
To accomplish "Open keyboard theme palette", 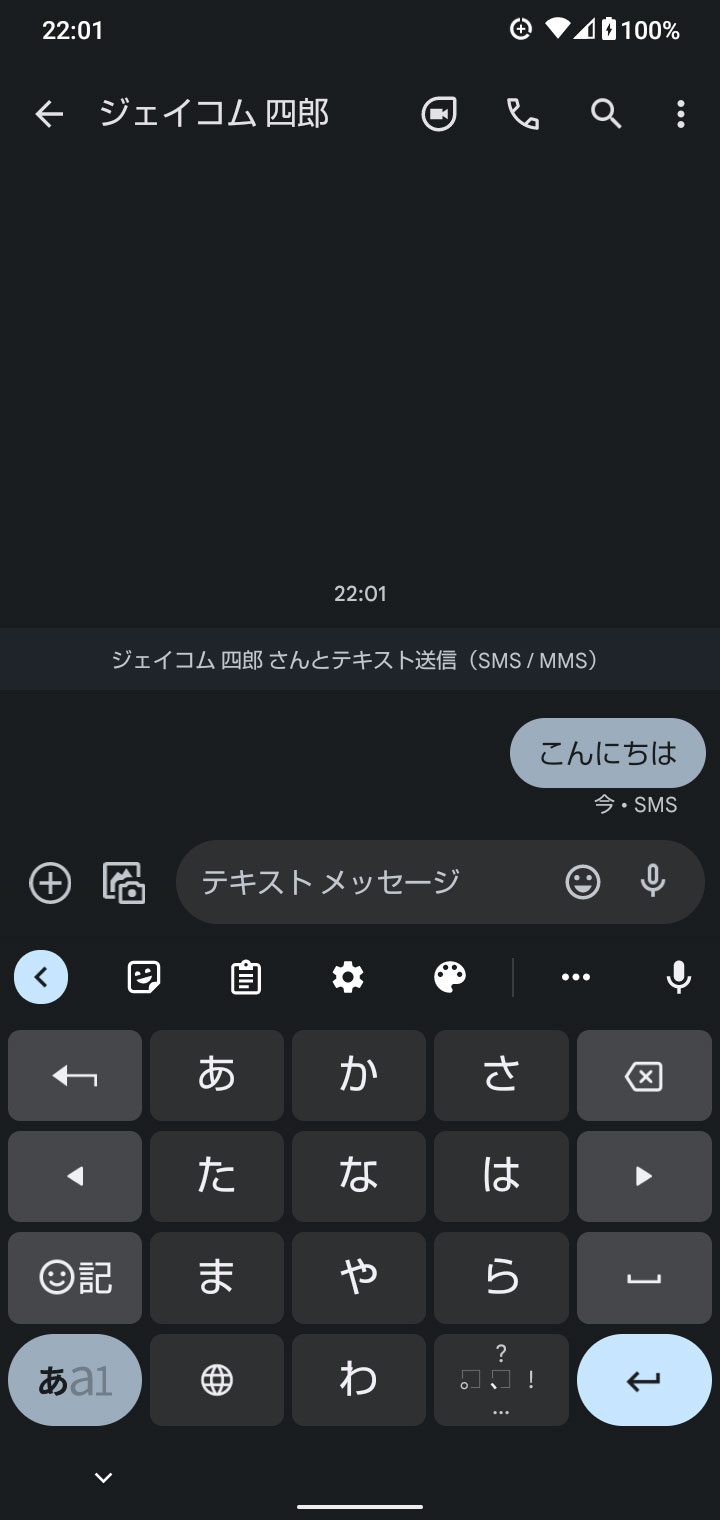I will click(x=450, y=977).
